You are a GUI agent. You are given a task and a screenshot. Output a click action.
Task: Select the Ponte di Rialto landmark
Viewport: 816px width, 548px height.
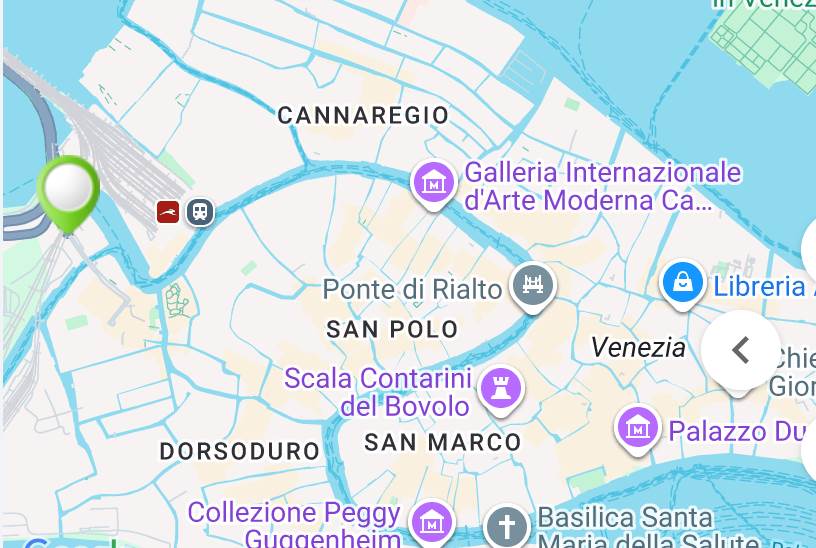[532, 286]
